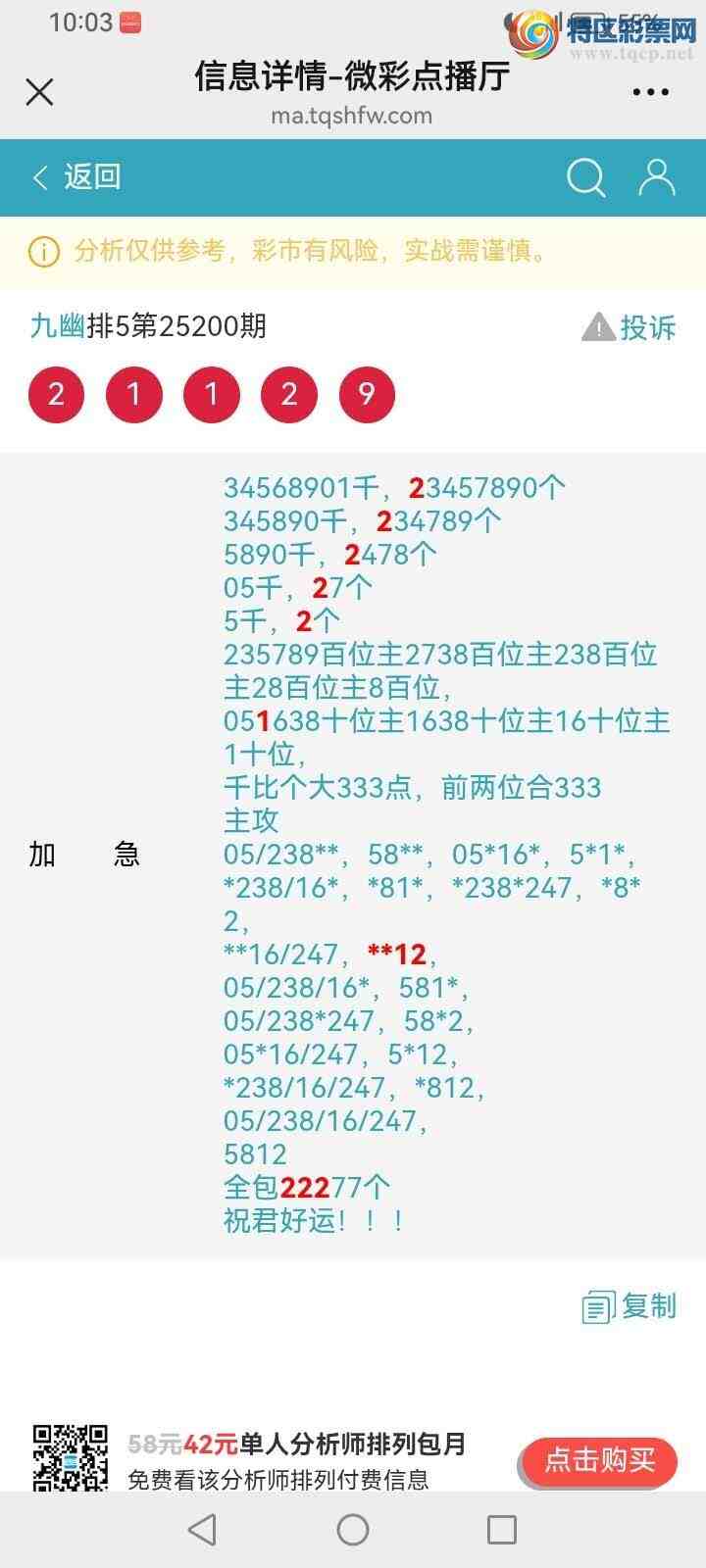
Task: Close the page with the X
Action: click(x=39, y=91)
